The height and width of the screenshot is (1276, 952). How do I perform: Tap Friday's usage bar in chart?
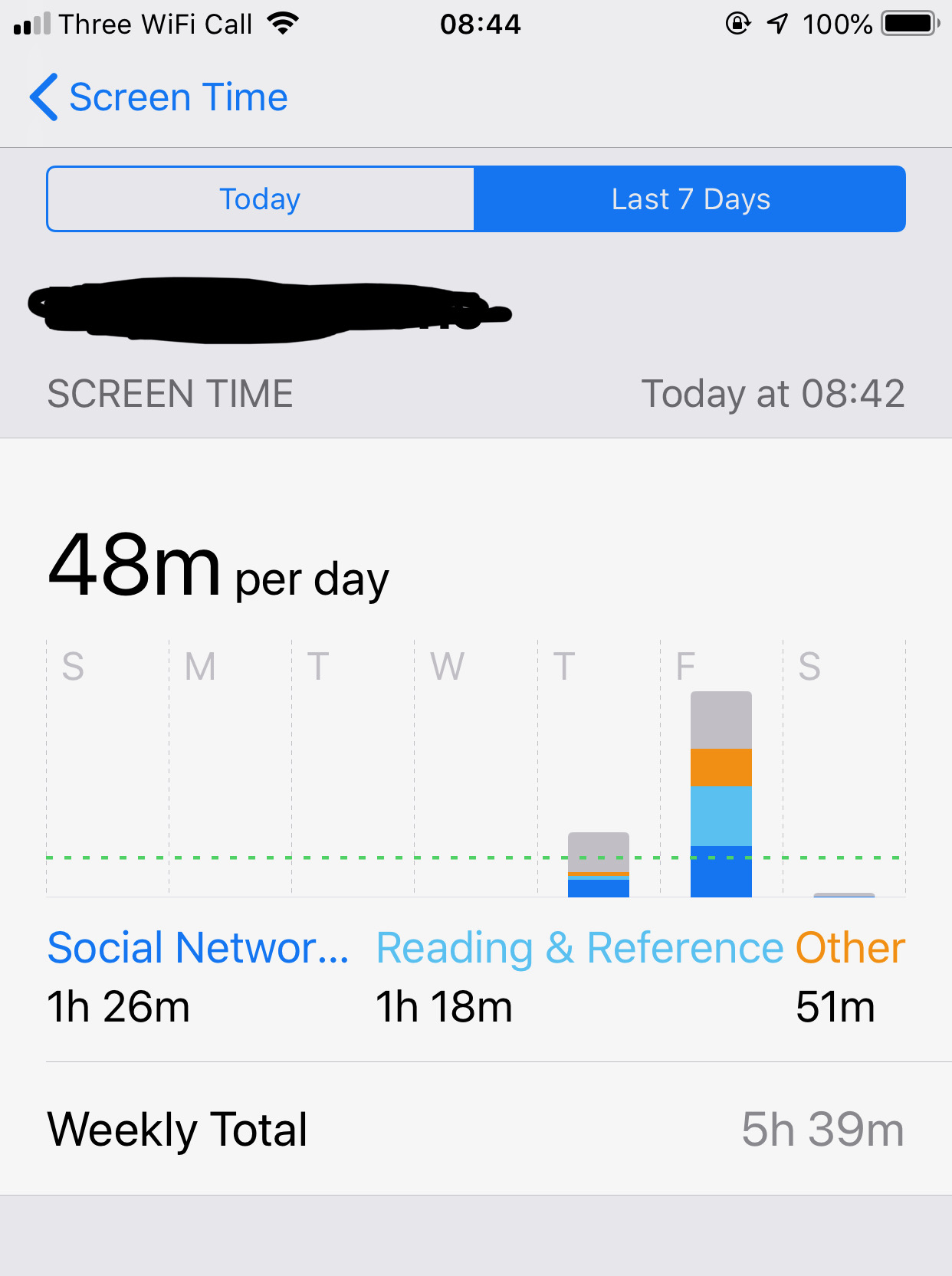pyautogui.click(x=721, y=794)
